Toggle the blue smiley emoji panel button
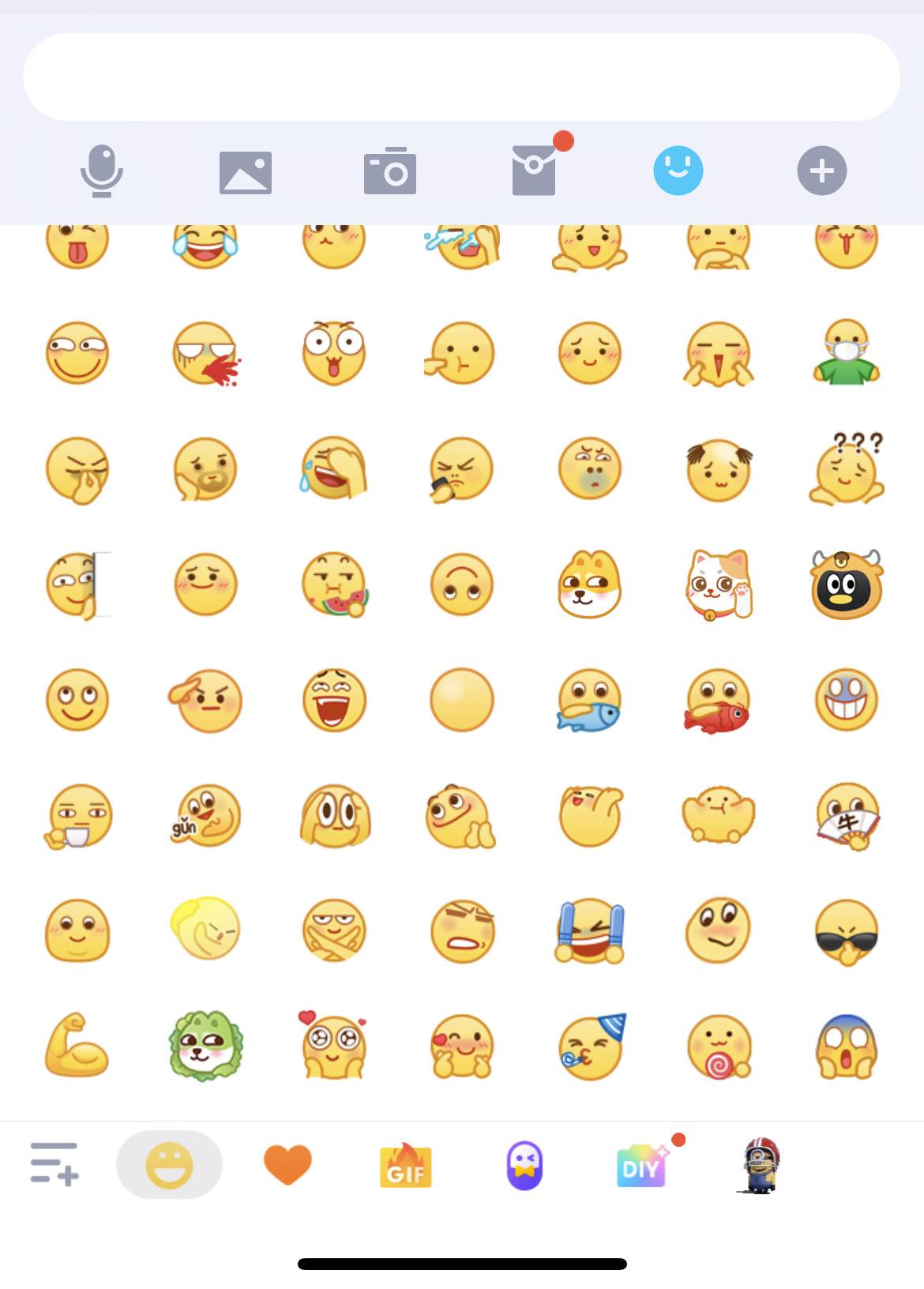Viewport: 924px width, 1289px height. [678, 171]
